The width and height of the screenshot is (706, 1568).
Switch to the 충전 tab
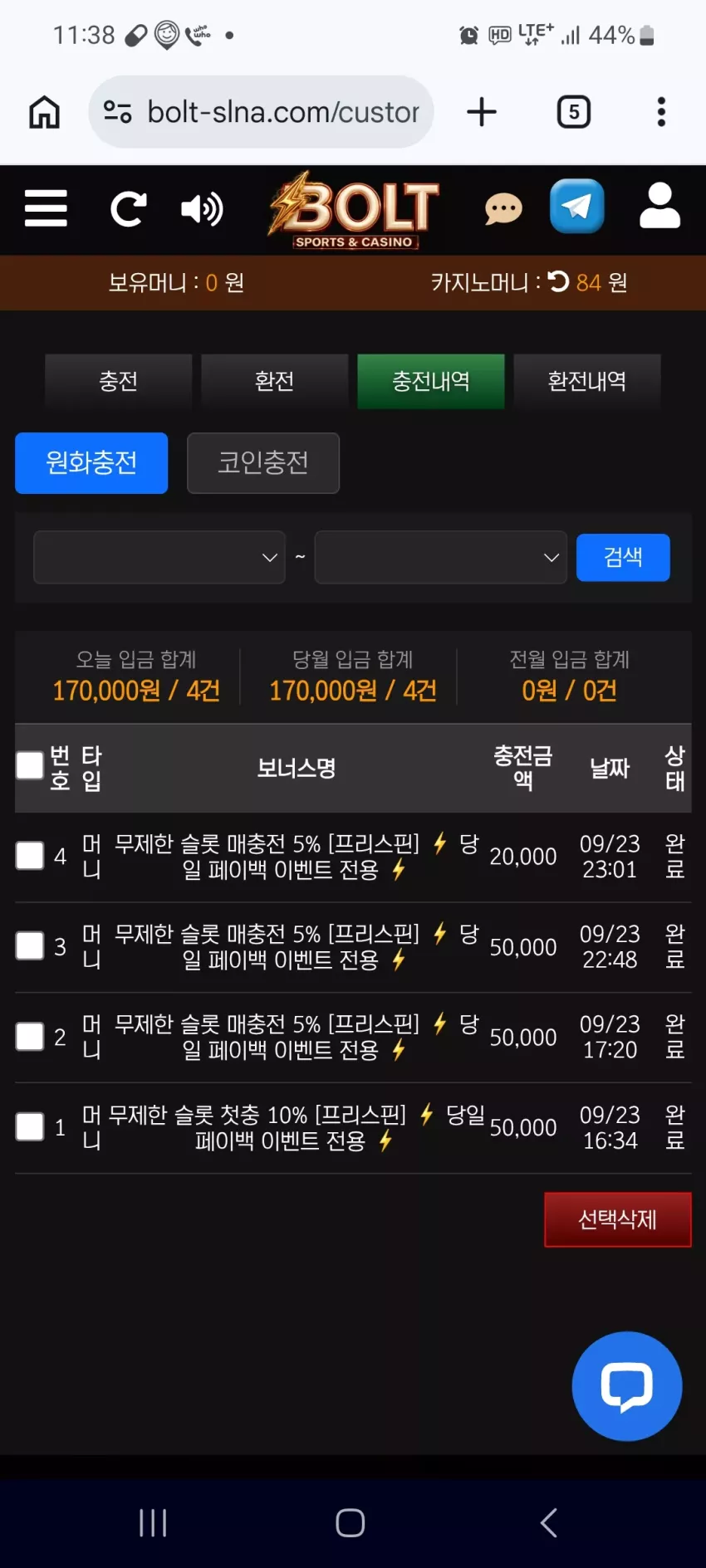118,381
